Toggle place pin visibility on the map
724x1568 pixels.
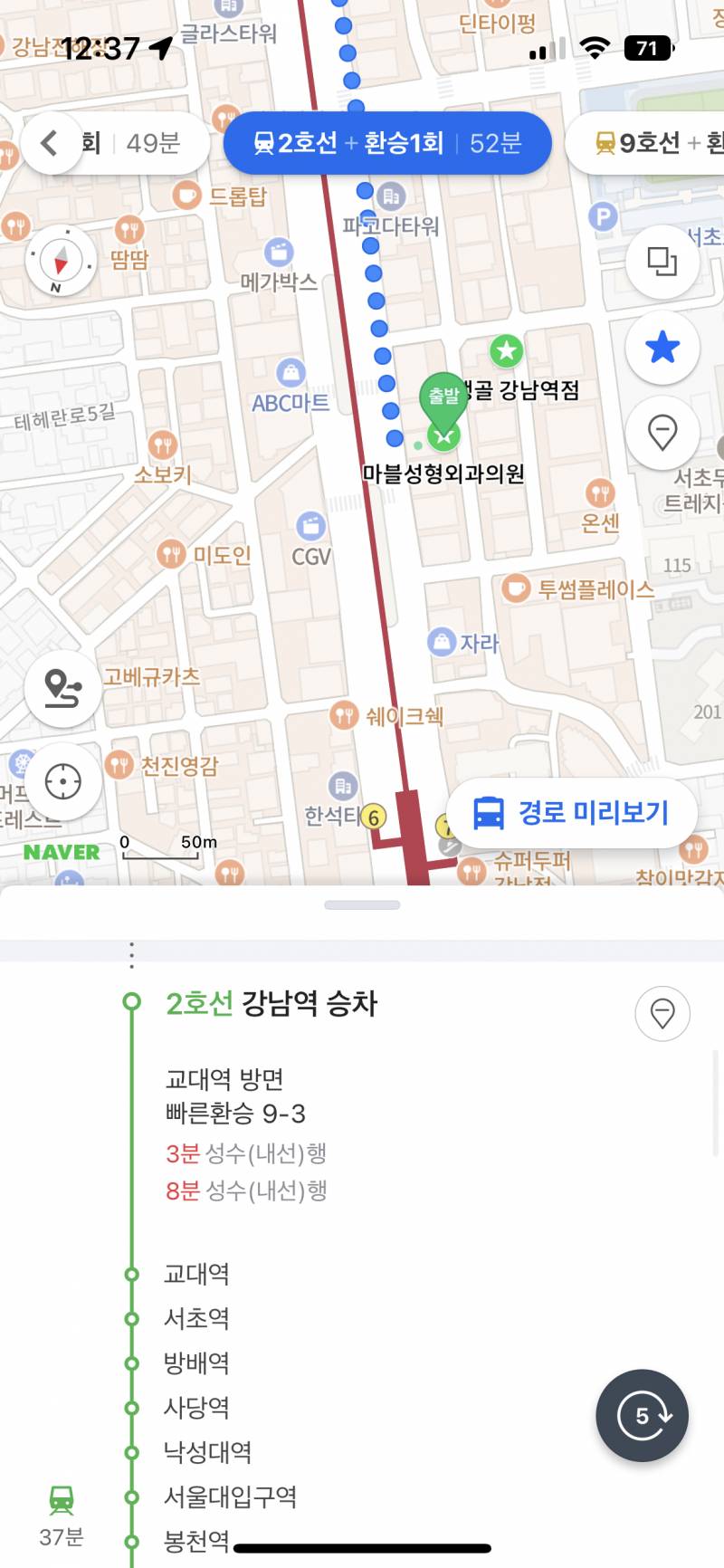662,433
